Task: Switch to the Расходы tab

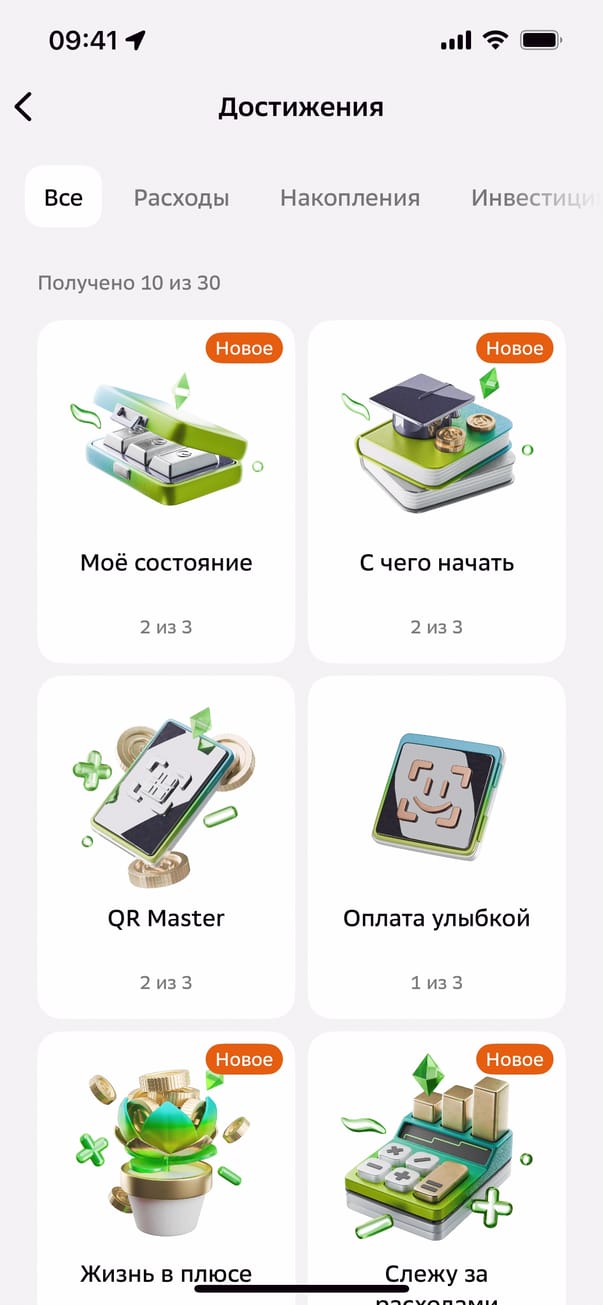Action: pyautogui.click(x=181, y=197)
